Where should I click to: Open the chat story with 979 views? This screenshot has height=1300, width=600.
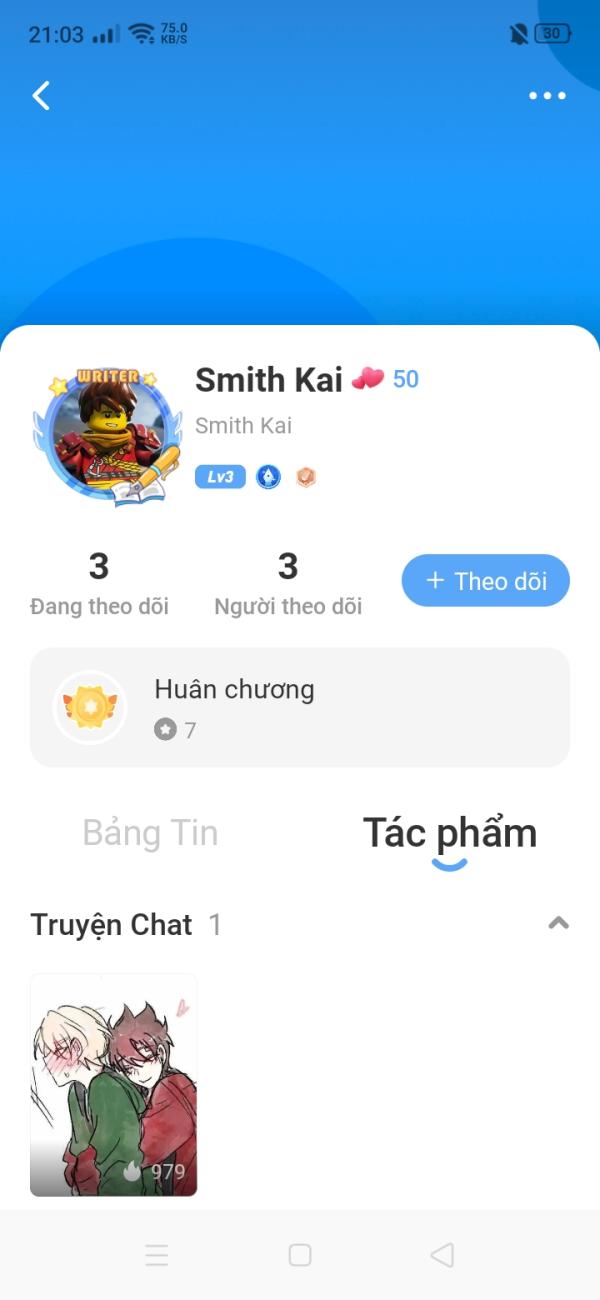coord(114,1085)
